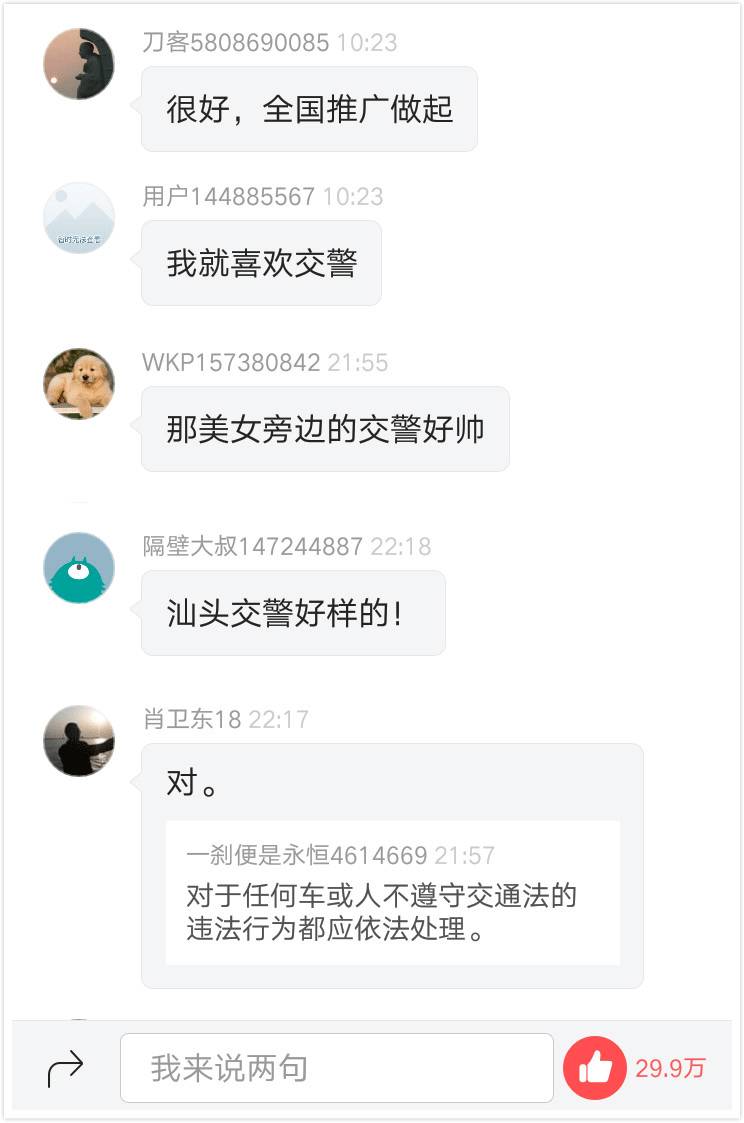Open the 我来说两句 comment input field
Viewport: 744px width, 1123px height.
pos(336,1068)
